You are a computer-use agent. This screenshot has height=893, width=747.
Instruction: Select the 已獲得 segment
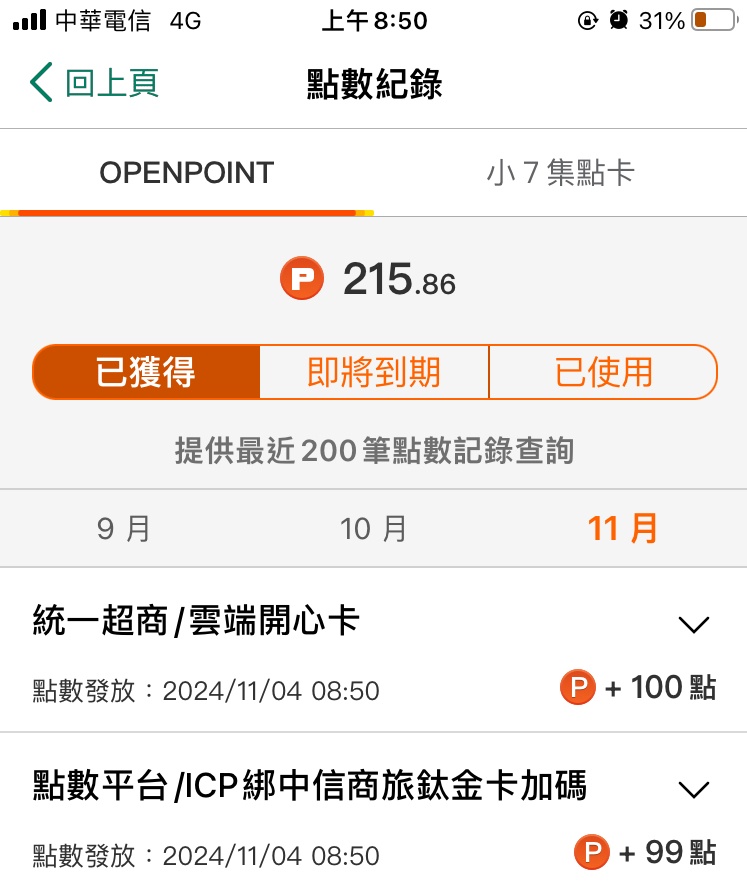coord(146,372)
